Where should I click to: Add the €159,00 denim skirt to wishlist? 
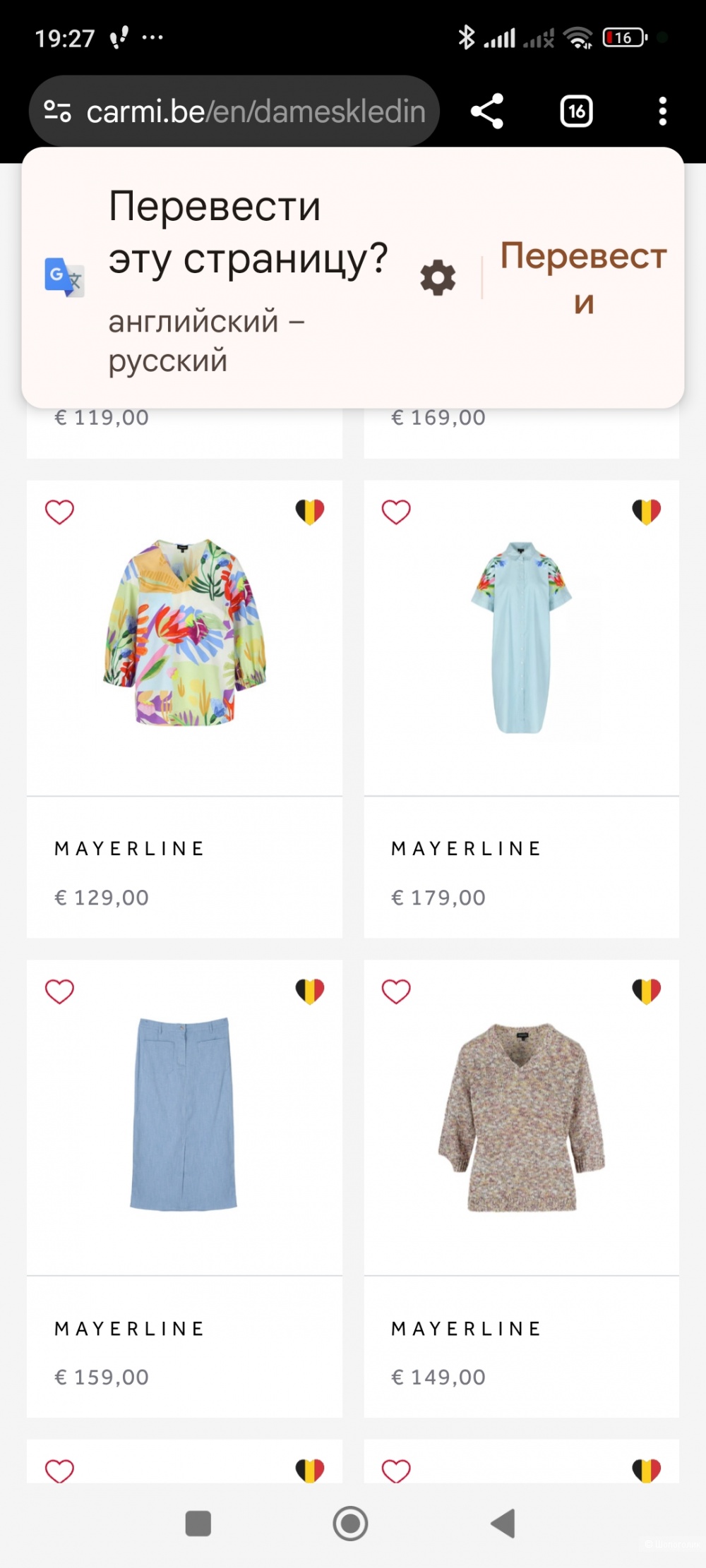[x=59, y=991]
